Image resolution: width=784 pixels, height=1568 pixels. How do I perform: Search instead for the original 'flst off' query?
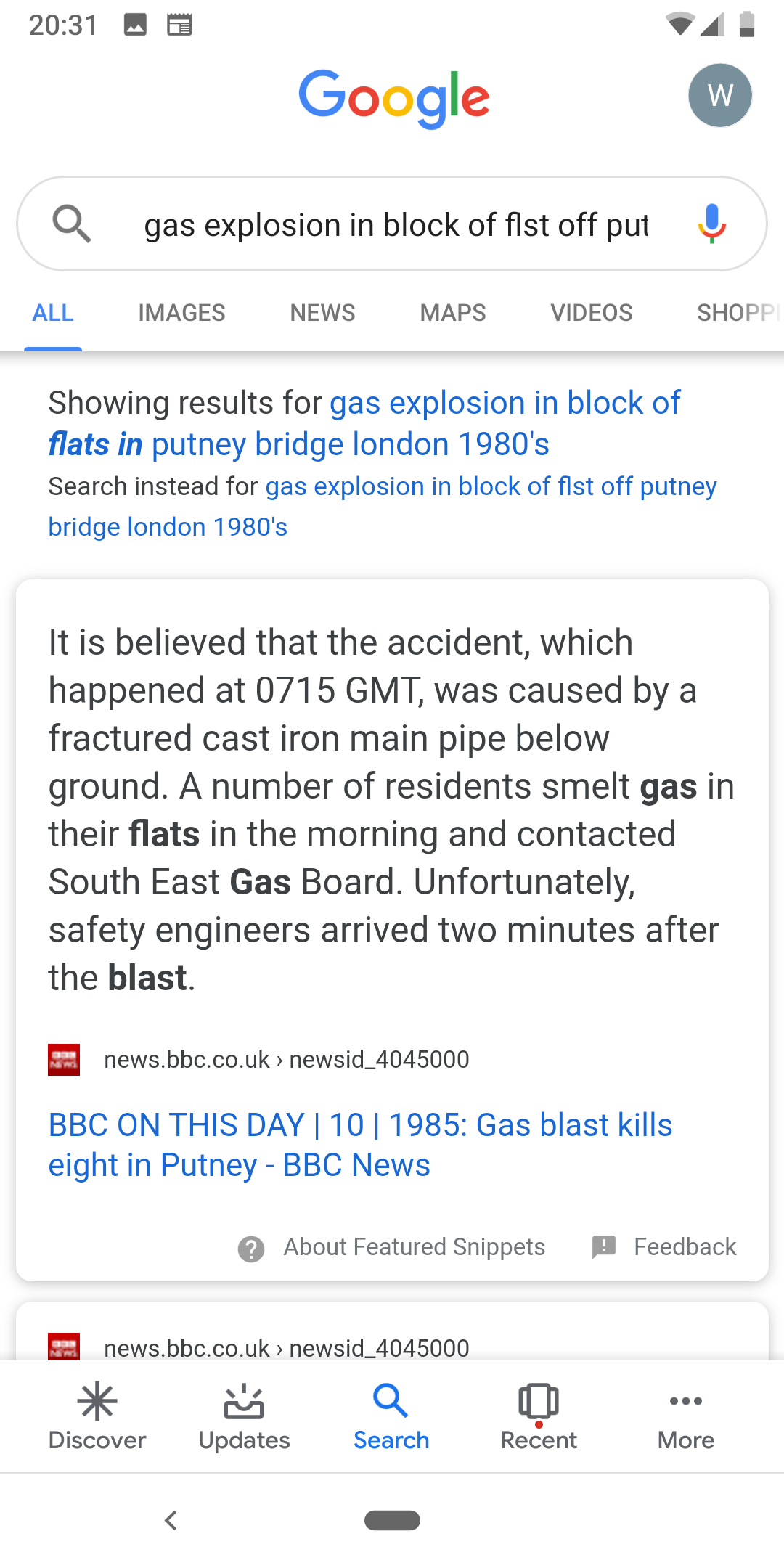click(x=383, y=507)
